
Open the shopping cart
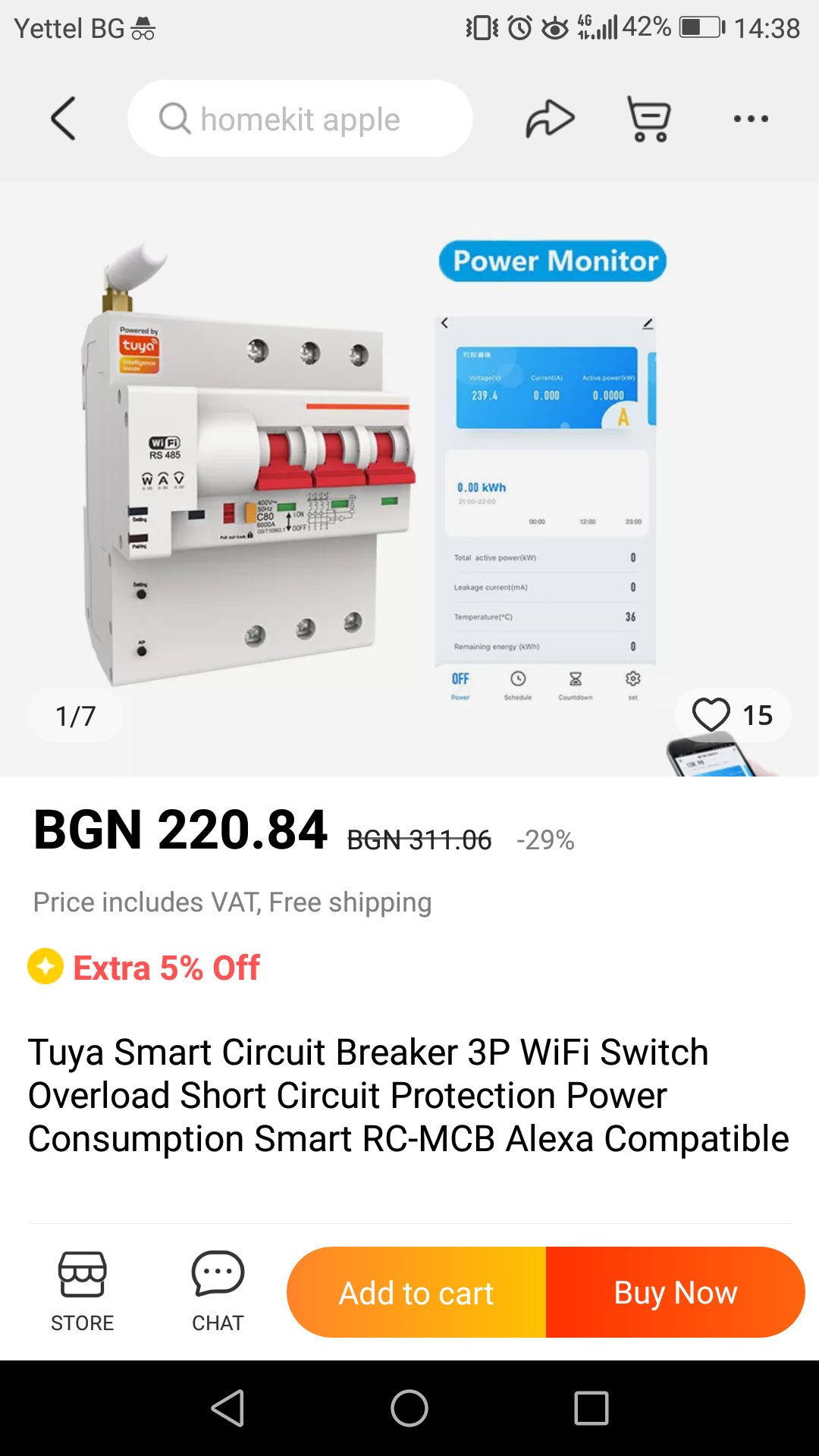(649, 119)
